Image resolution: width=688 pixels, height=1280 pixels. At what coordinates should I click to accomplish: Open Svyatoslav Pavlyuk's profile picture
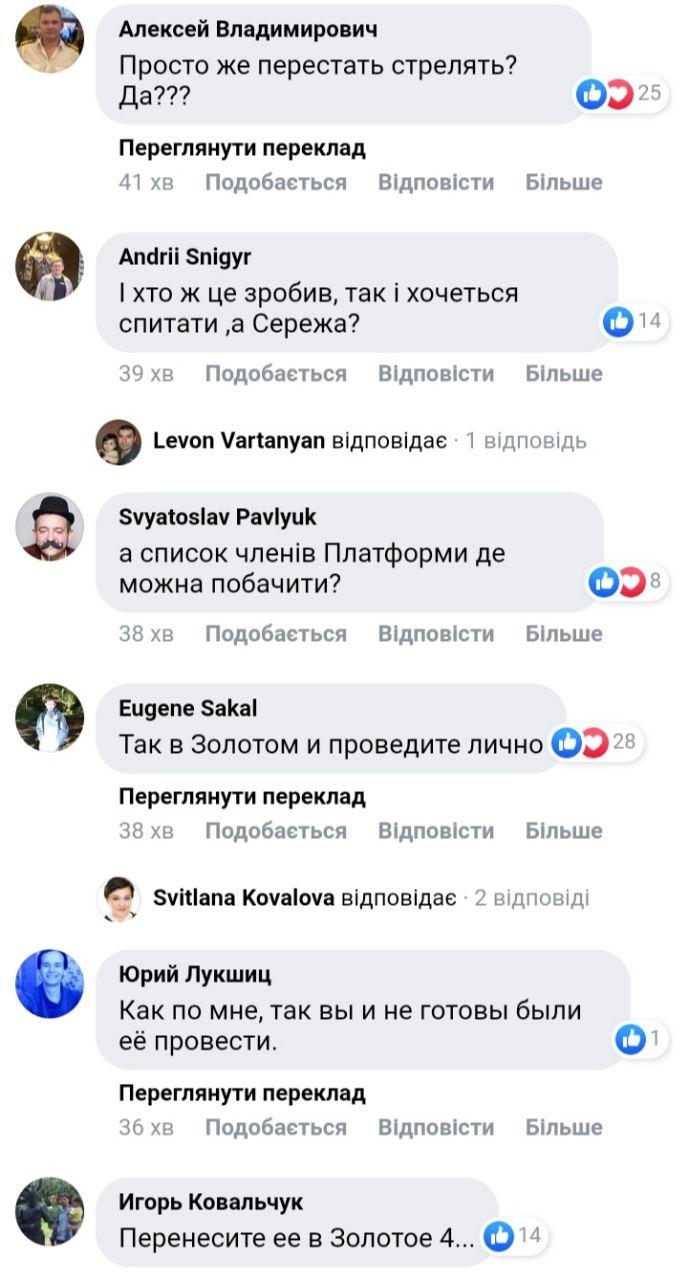[x=49, y=527]
